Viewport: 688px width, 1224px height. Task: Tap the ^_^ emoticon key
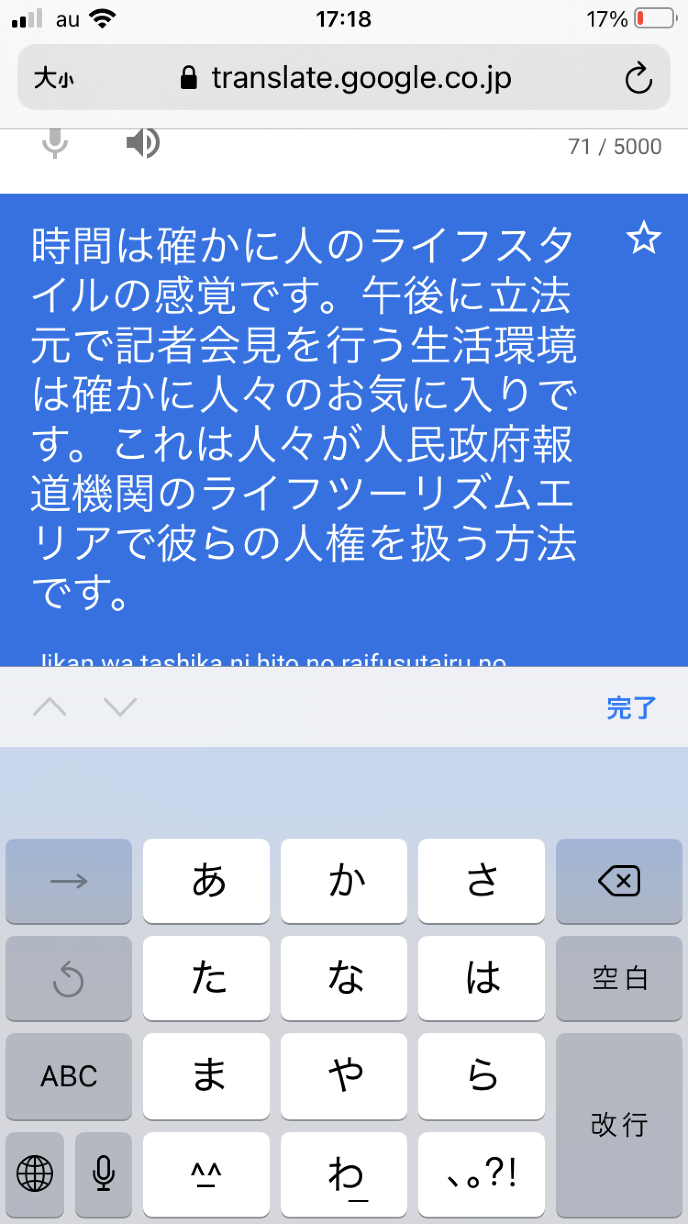[207, 1173]
